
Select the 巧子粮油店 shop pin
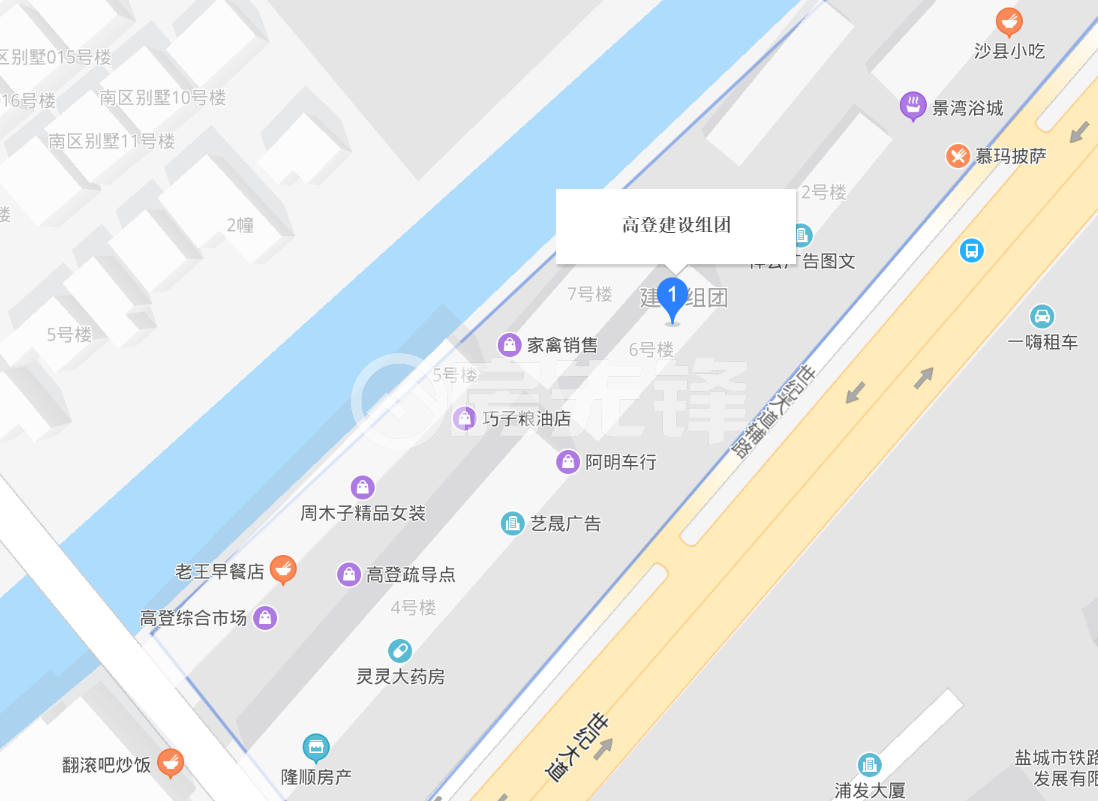coord(464,418)
